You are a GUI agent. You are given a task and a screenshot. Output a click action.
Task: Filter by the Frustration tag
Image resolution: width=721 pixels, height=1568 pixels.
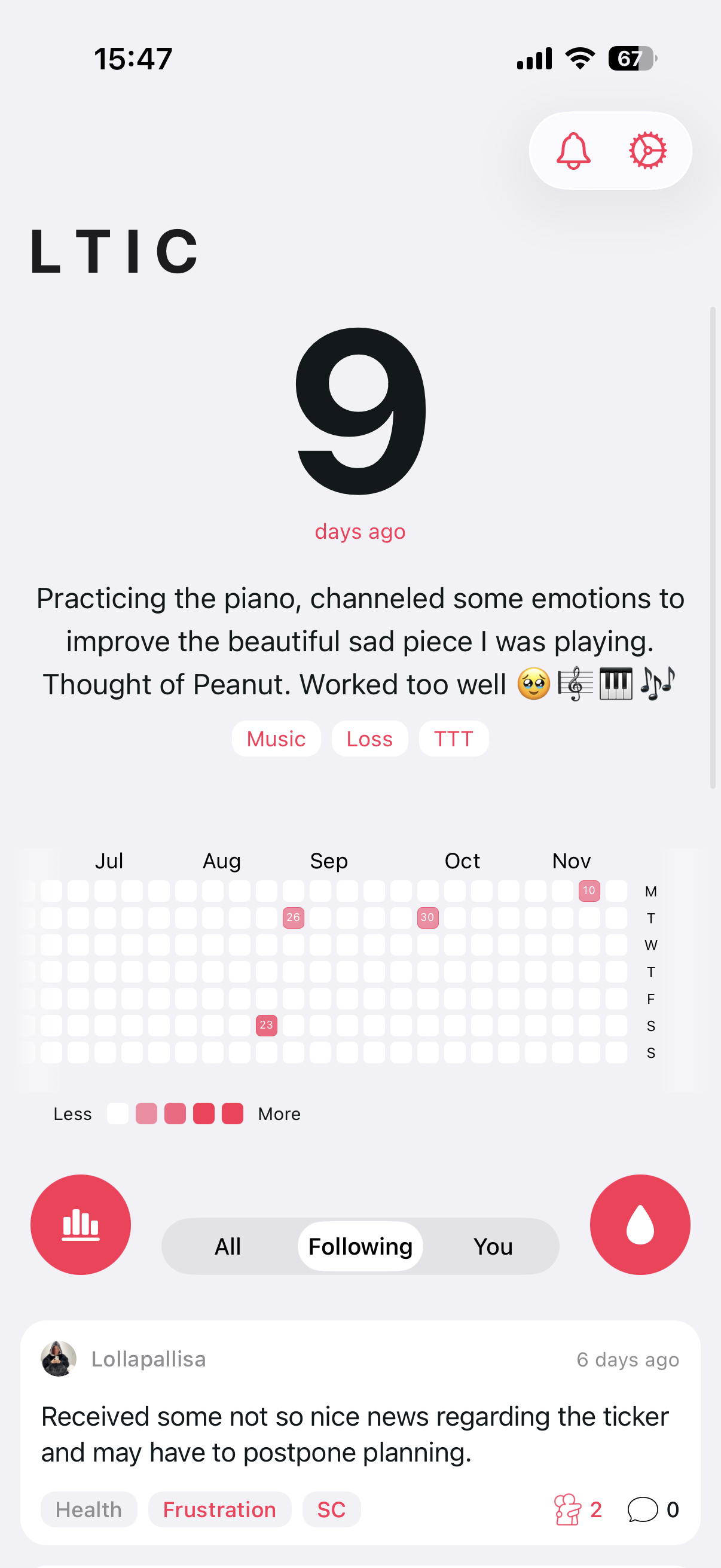[219, 1509]
